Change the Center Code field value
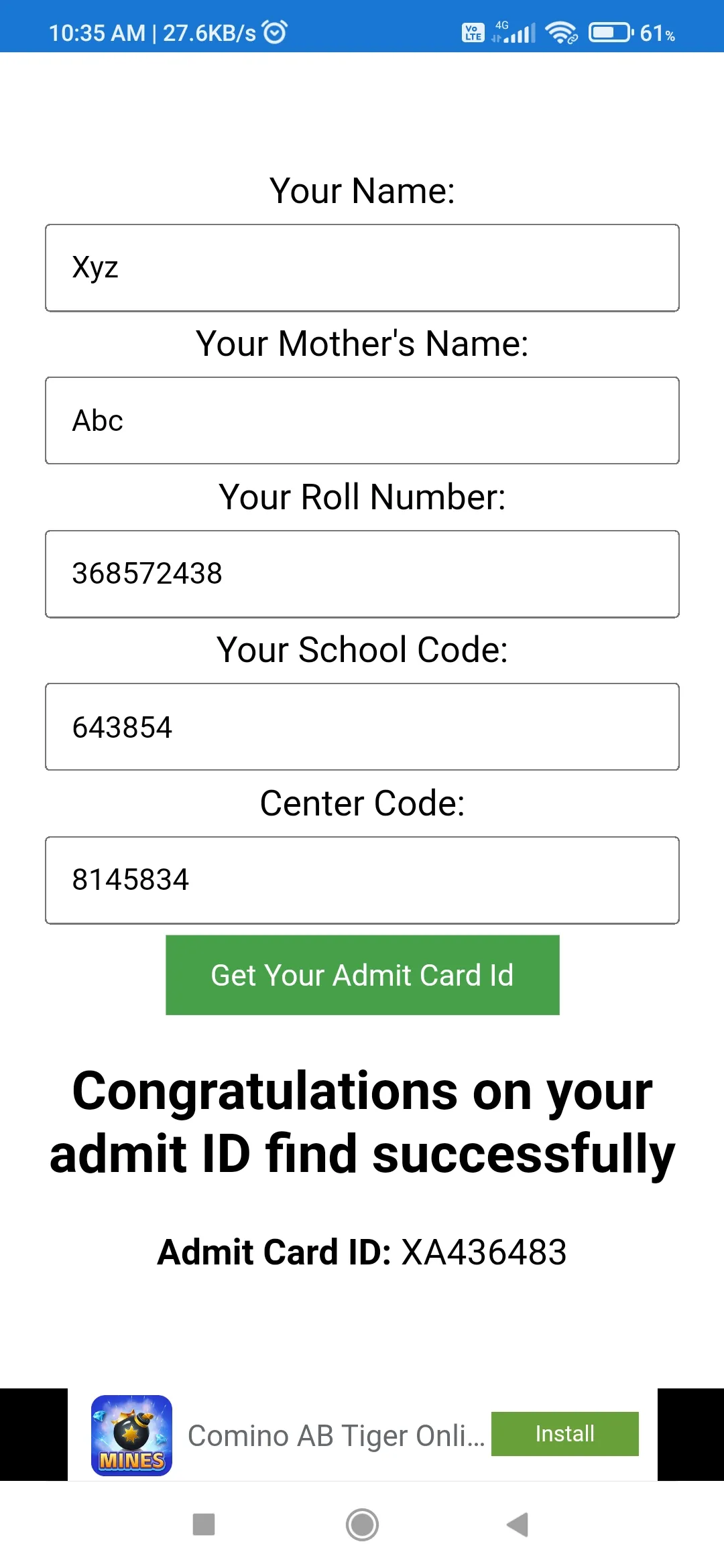 pyautogui.click(x=362, y=880)
